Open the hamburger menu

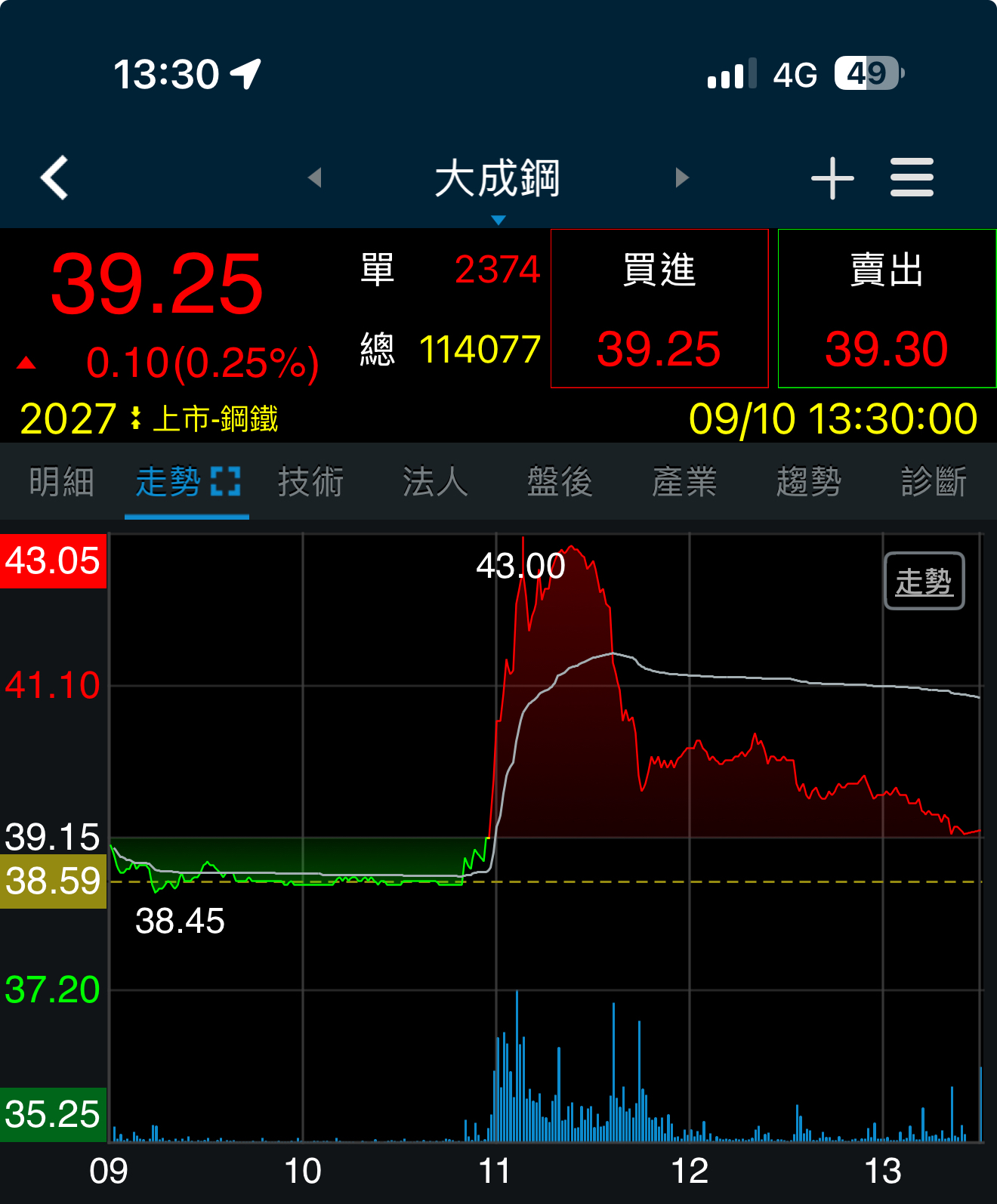tap(912, 178)
